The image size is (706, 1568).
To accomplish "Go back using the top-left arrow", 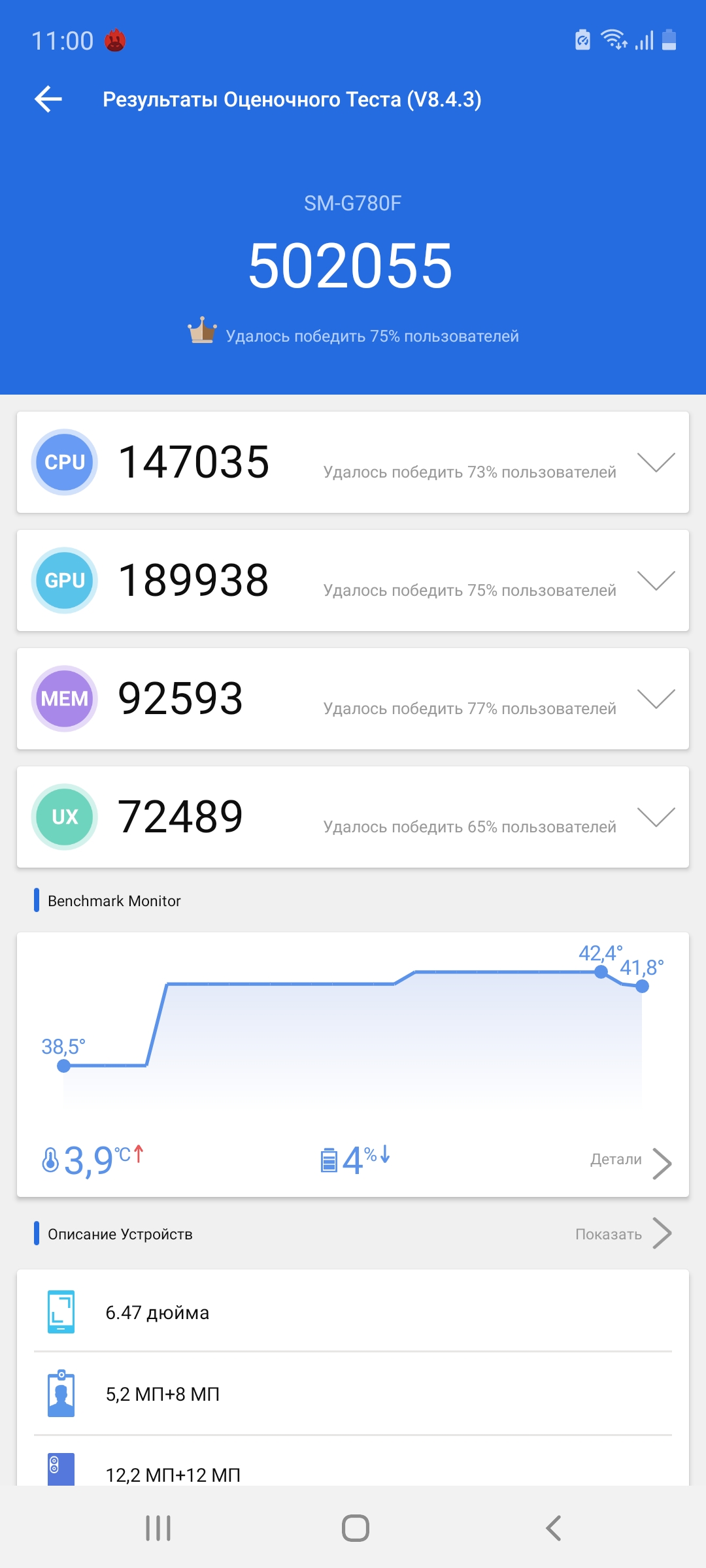I will click(x=48, y=99).
